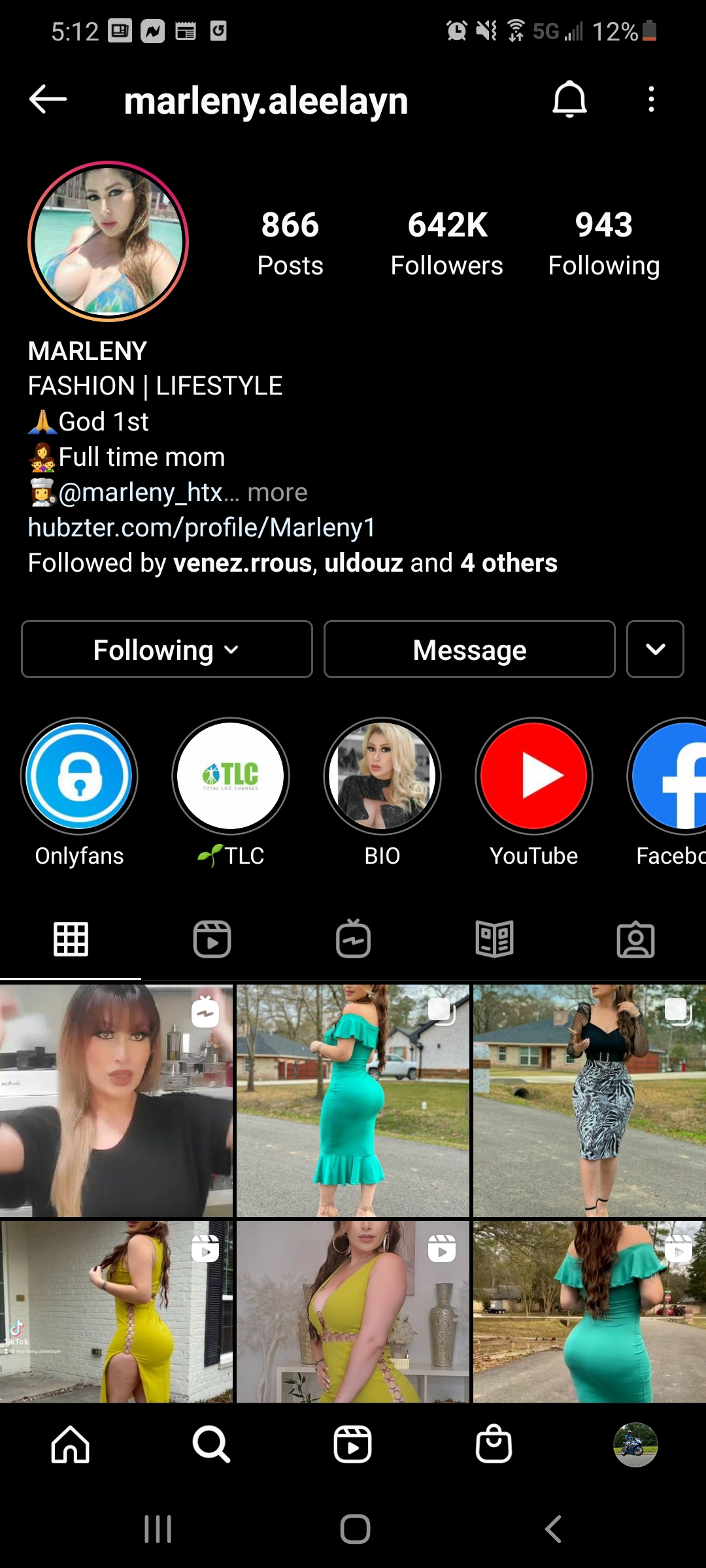Open the Following dropdown button
This screenshot has height=1568, width=706.
pos(167,649)
